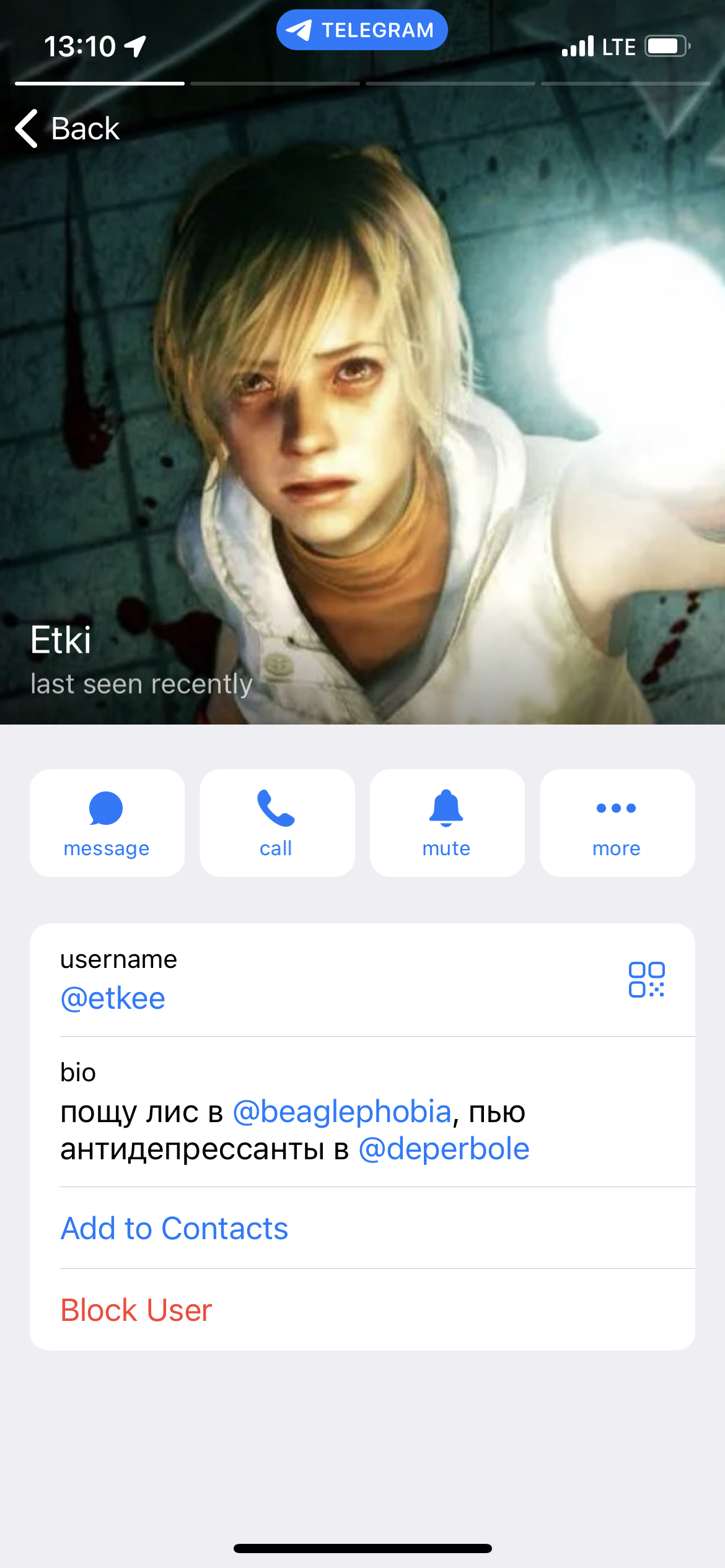This screenshot has height=1568, width=725.
Task: Mute notifications from Etki
Action: pos(446,822)
